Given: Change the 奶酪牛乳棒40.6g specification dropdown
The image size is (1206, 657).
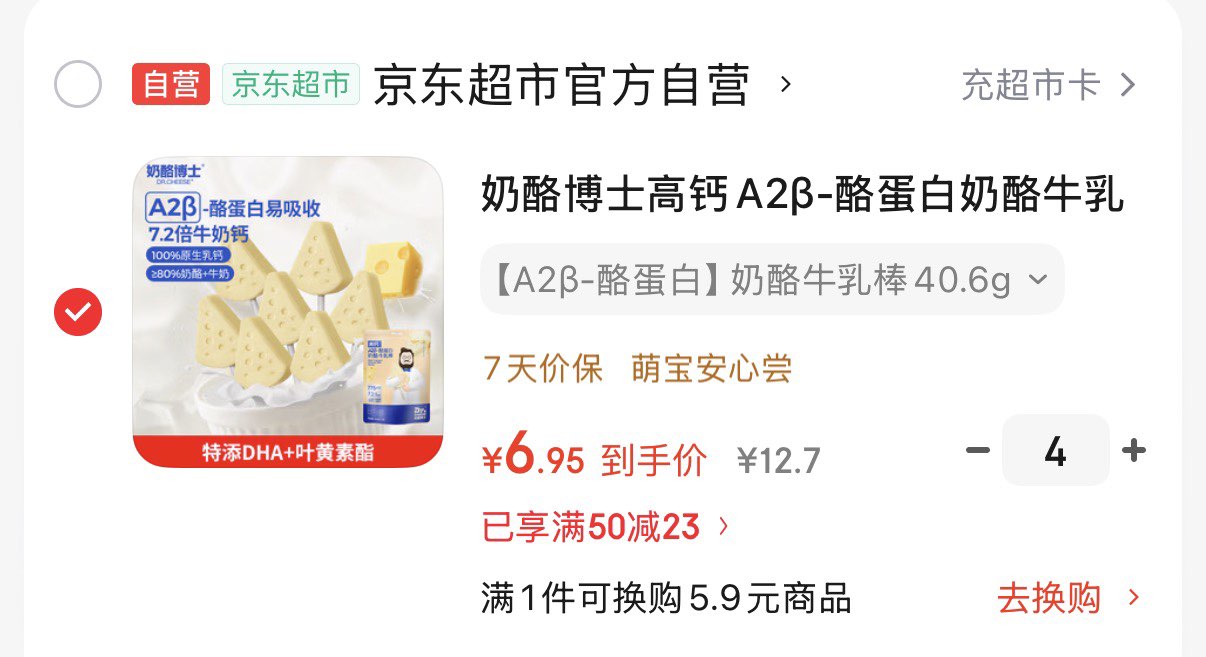Looking at the screenshot, I should [x=772, y=280].
